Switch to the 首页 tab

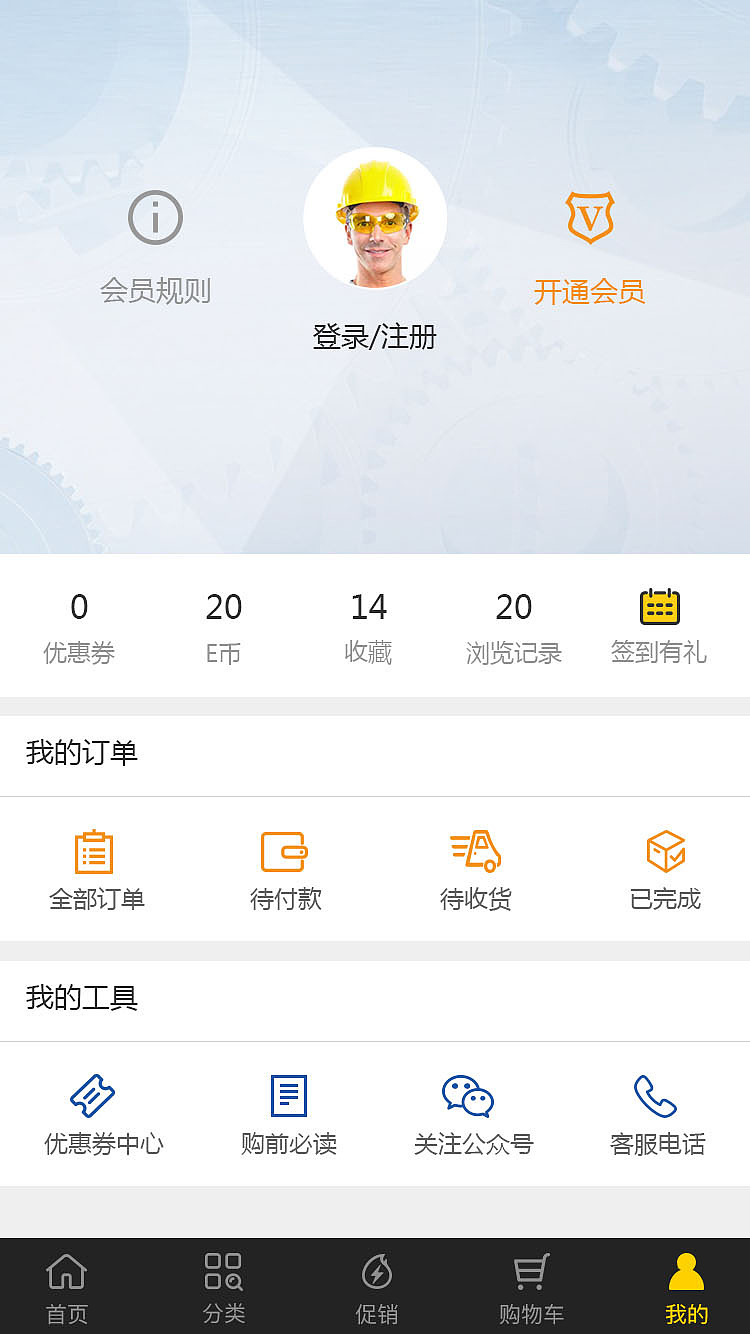click(x=66, y=1285)
